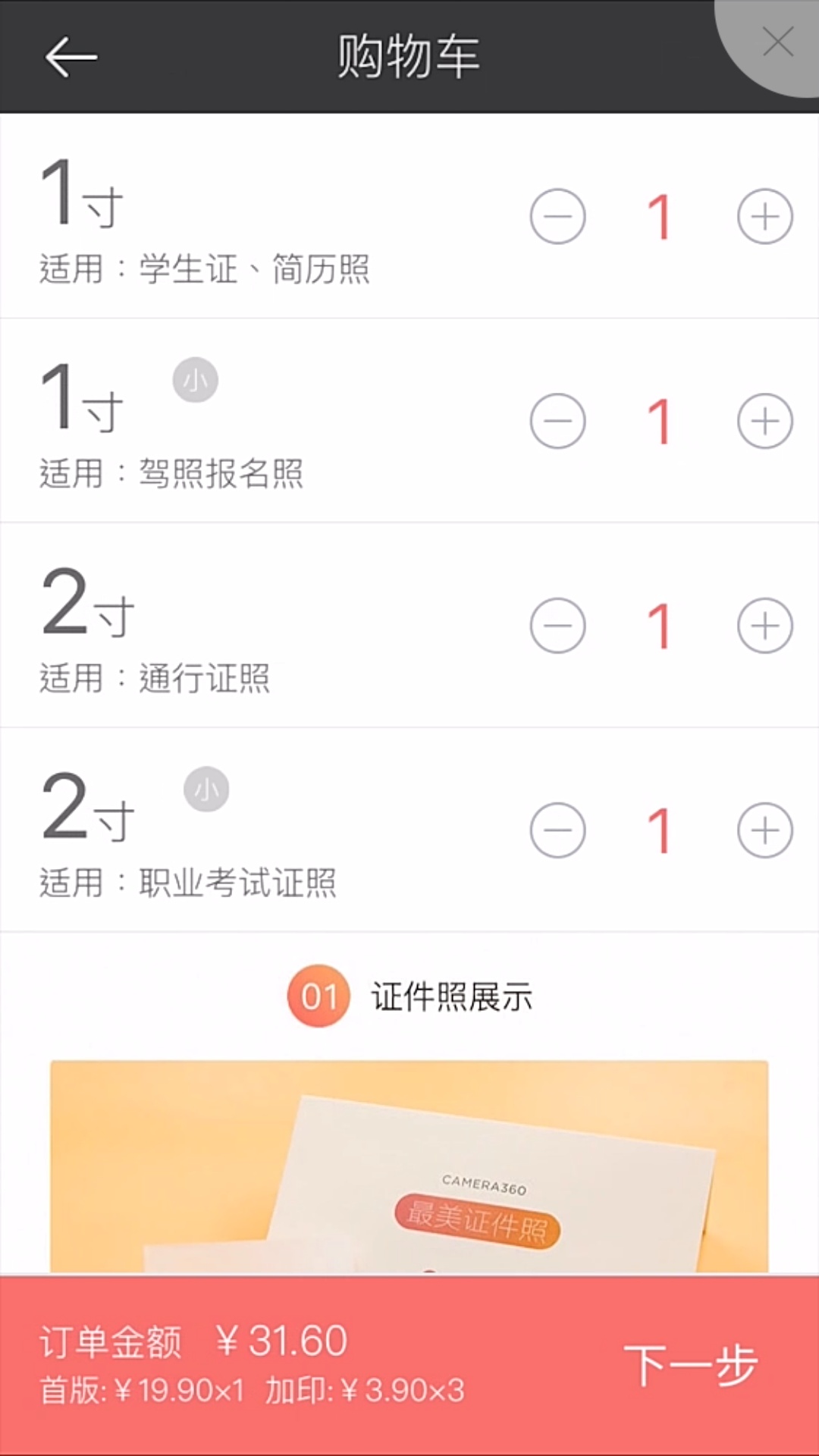Viewport: 819px width, 1456px height.
Task: Decrease quantity for 2寸 职业考试证照
Action: click(557, 830)
